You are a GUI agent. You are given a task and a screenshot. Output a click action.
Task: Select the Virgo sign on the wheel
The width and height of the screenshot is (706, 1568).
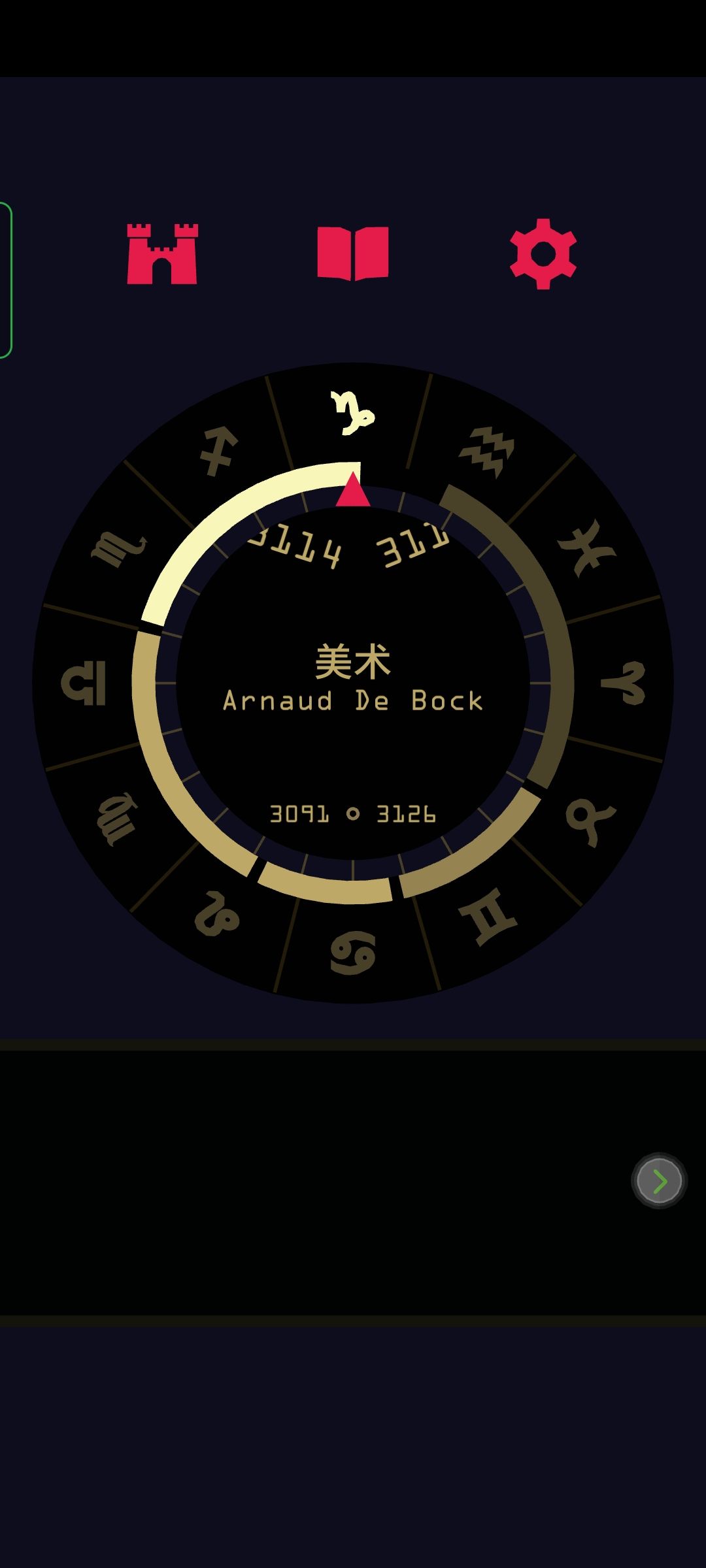pyautogui.click(x=118, y=819)
